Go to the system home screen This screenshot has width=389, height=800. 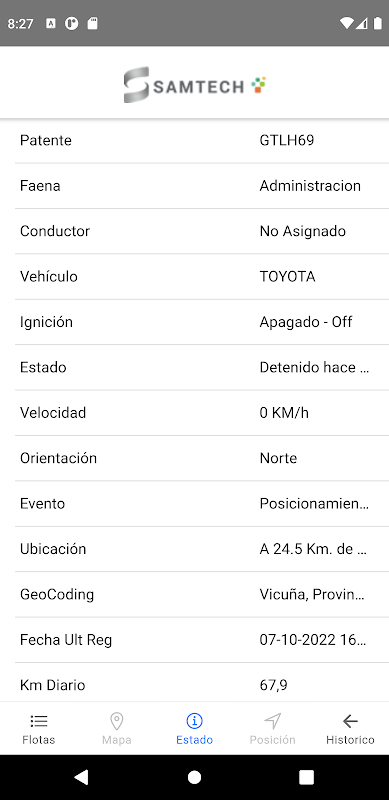(x=194, y=777)
